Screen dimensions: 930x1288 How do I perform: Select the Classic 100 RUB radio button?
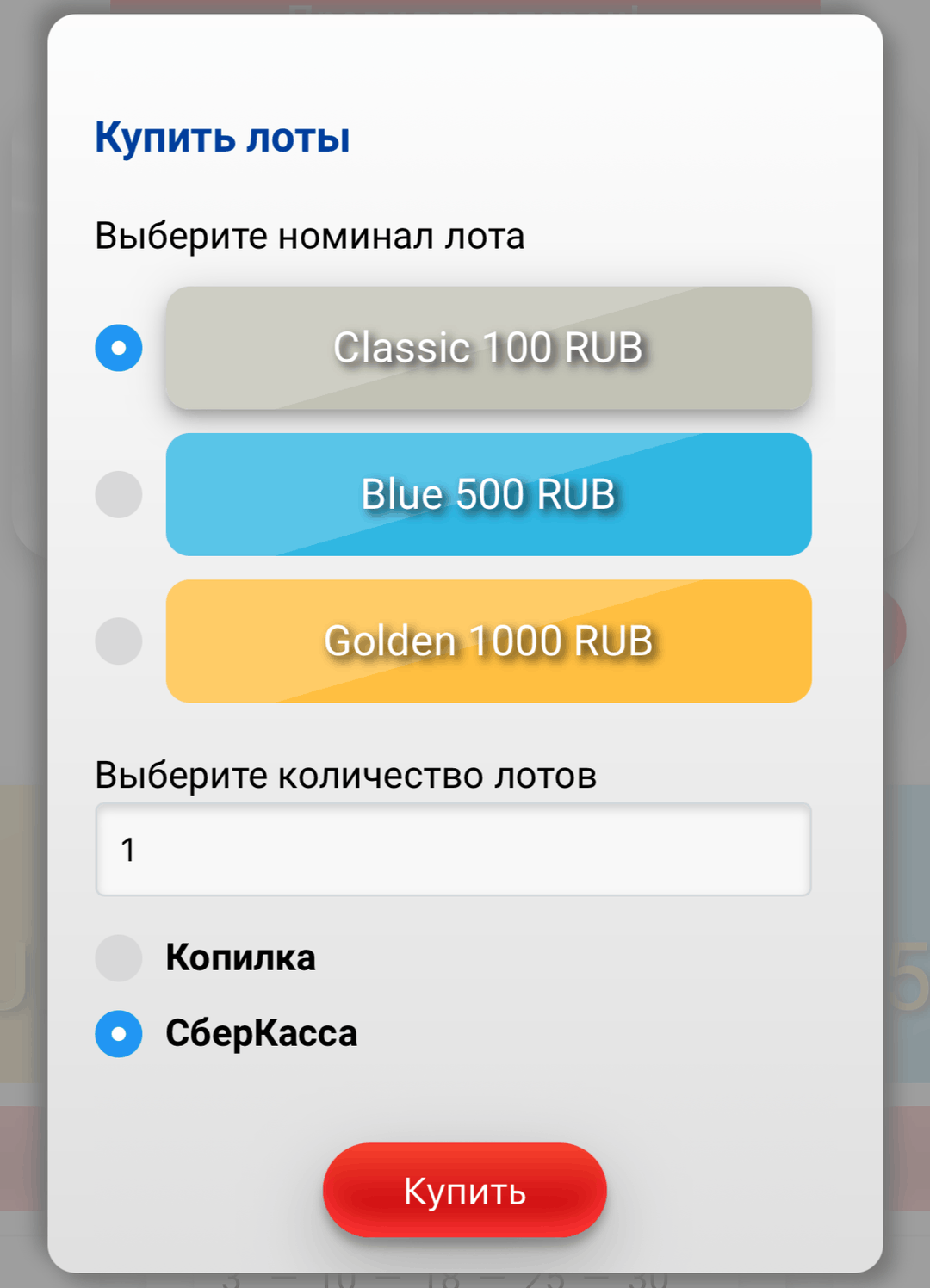[119, 348]
